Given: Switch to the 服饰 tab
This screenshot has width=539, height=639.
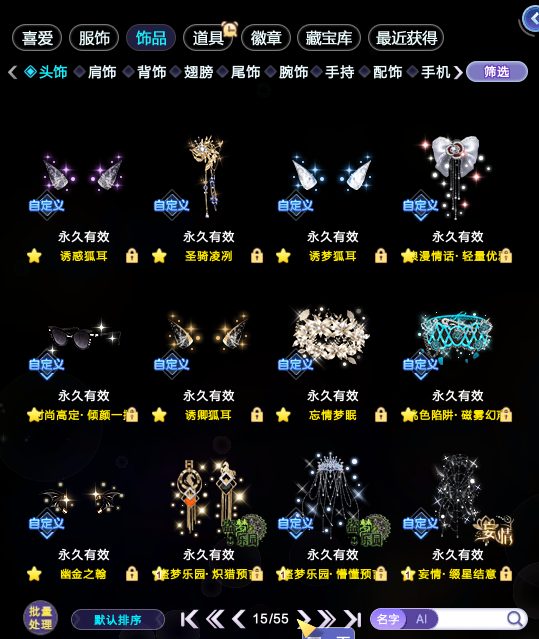Looking at the screenshot, I should point(94,38).
